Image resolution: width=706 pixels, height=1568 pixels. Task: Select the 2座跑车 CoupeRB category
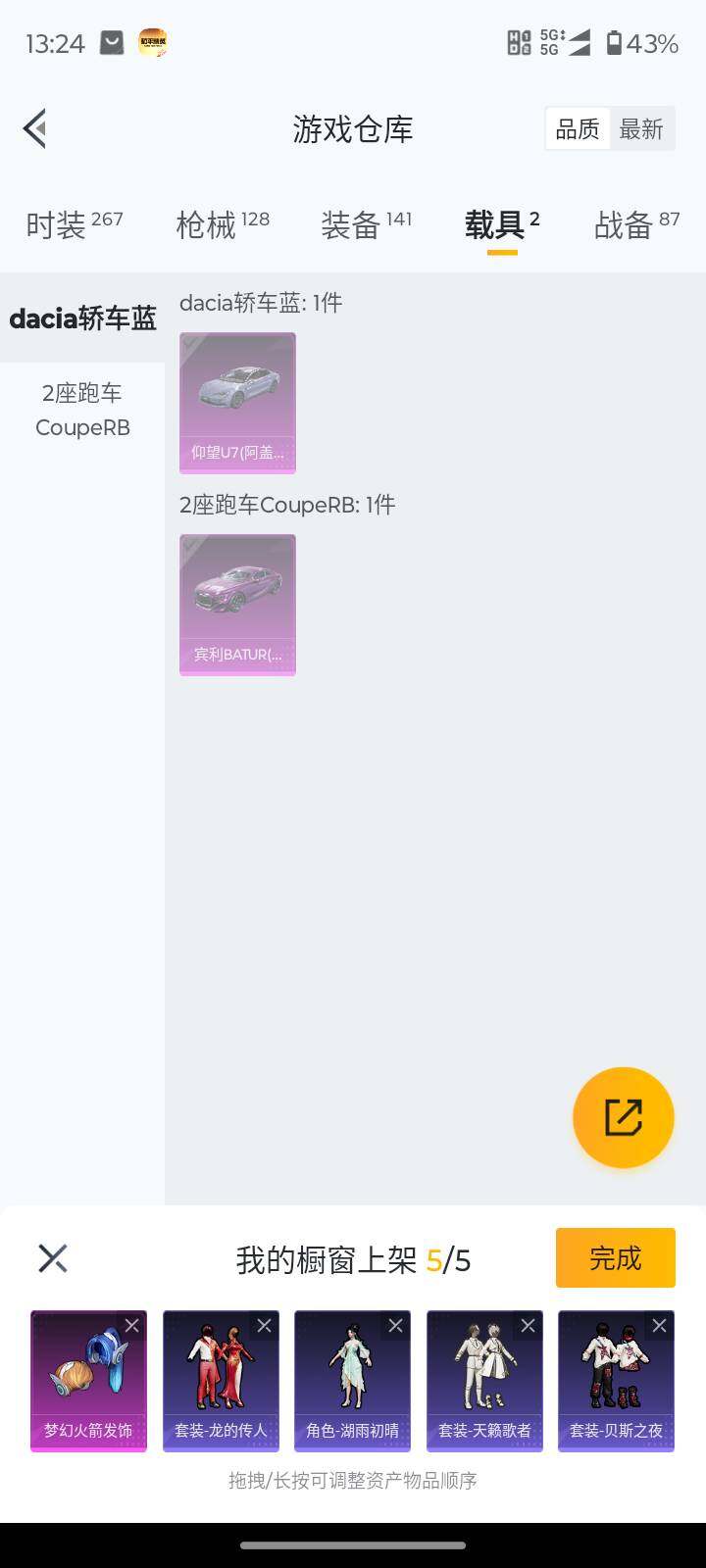[82, 410]
